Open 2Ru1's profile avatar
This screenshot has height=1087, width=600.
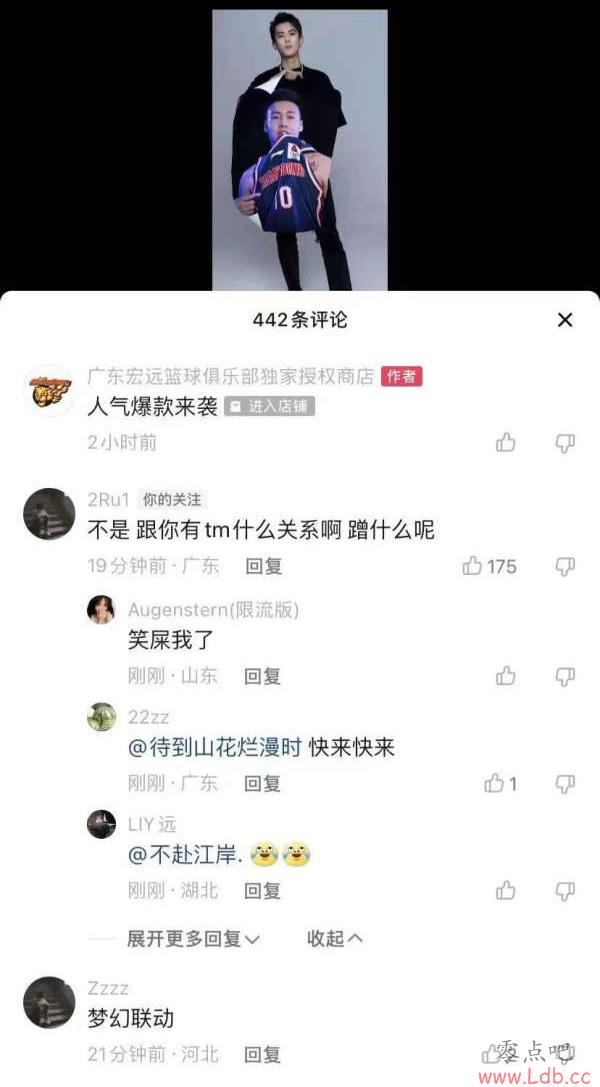[x=48, y=514]
